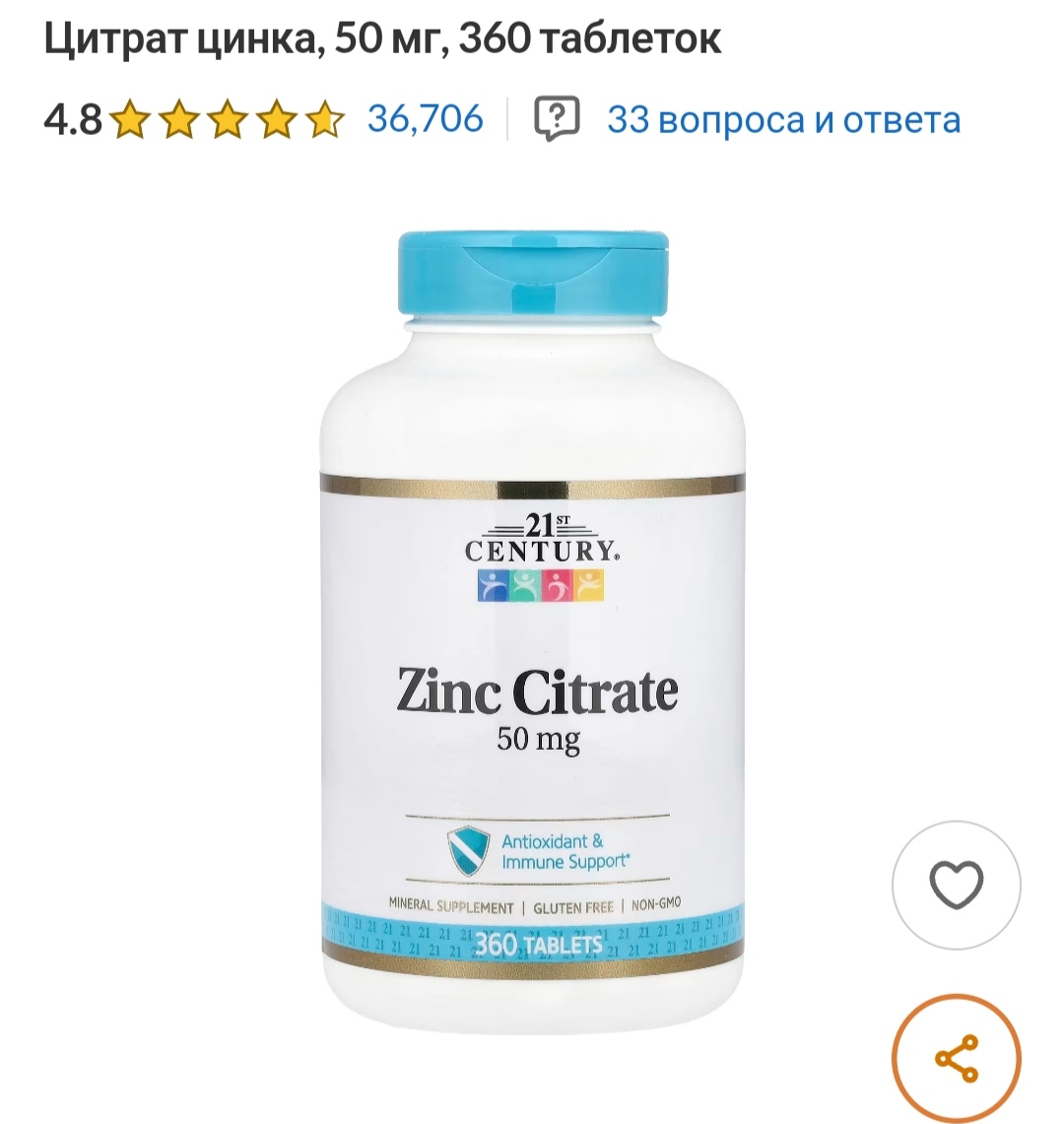
Task: Add product to wishlist with heart
Action: coord(957,884)
